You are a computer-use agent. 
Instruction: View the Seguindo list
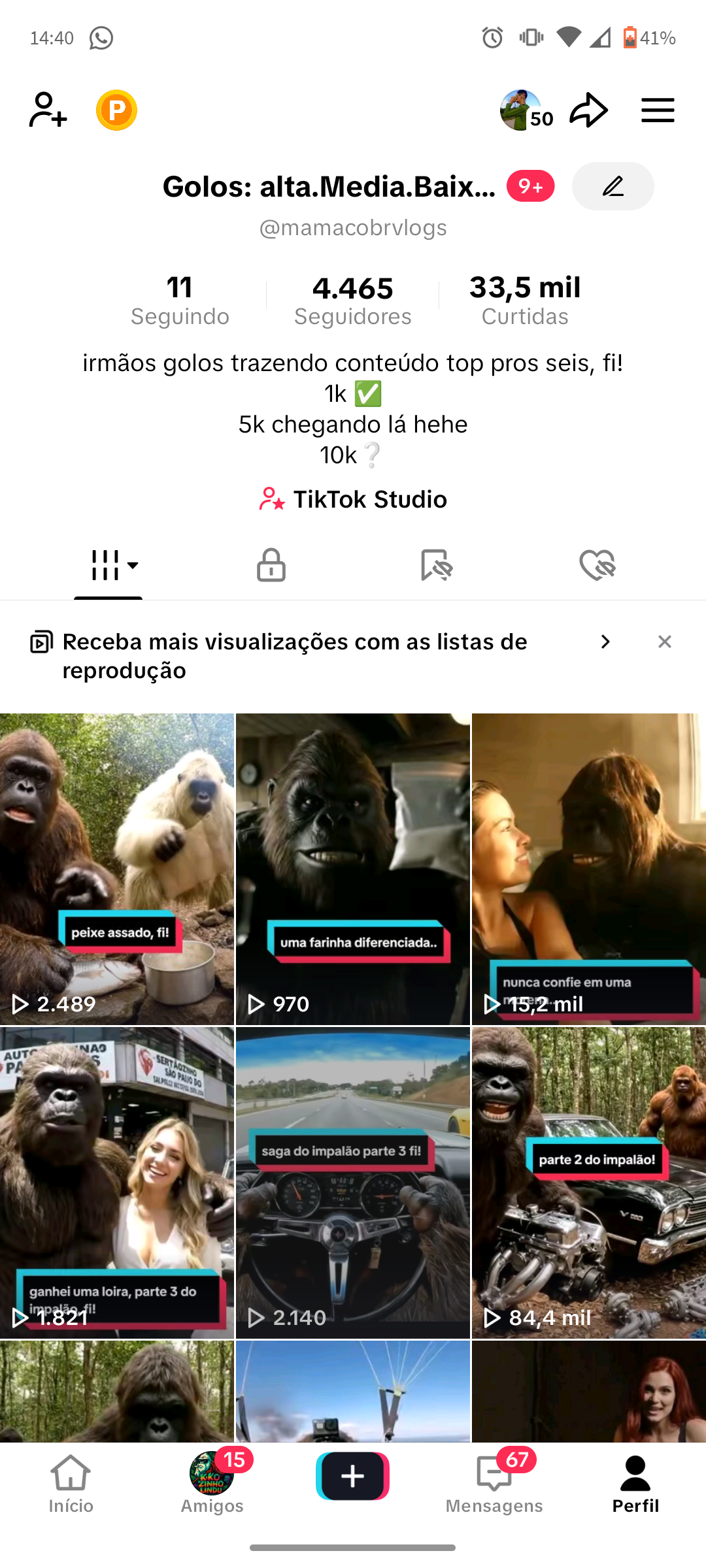180,301
